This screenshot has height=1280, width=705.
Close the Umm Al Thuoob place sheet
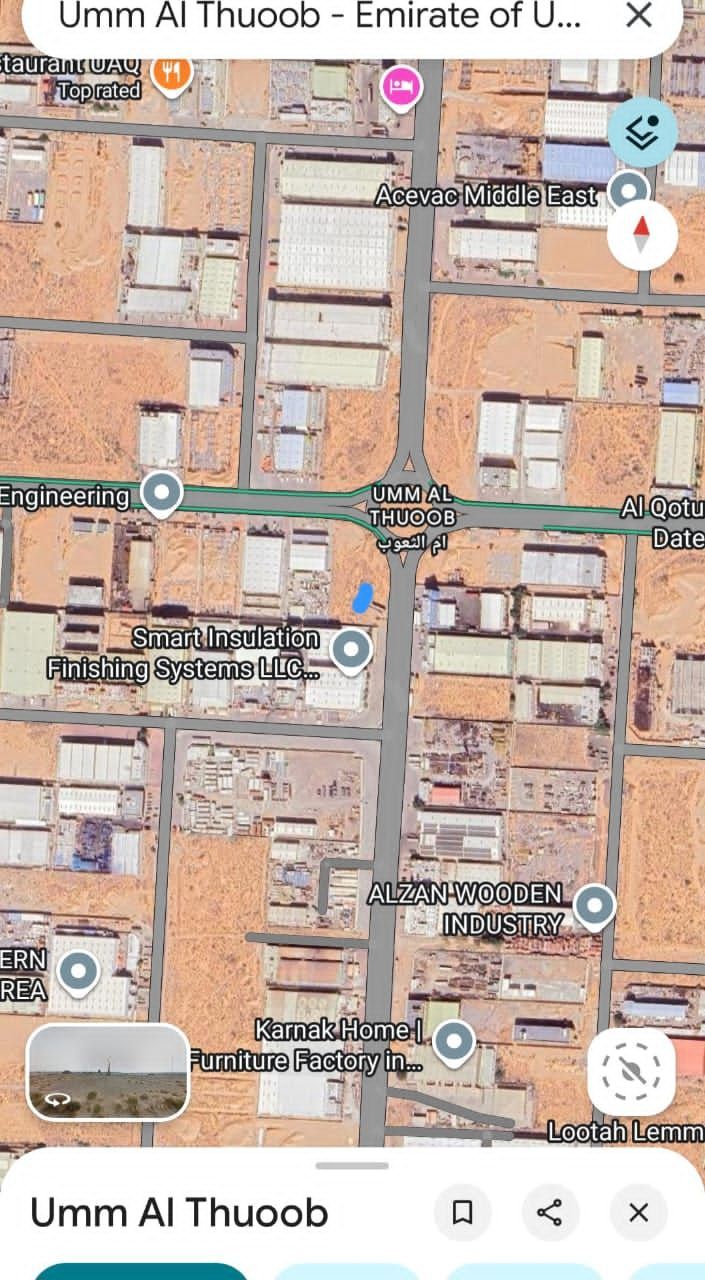point(638,1213)
